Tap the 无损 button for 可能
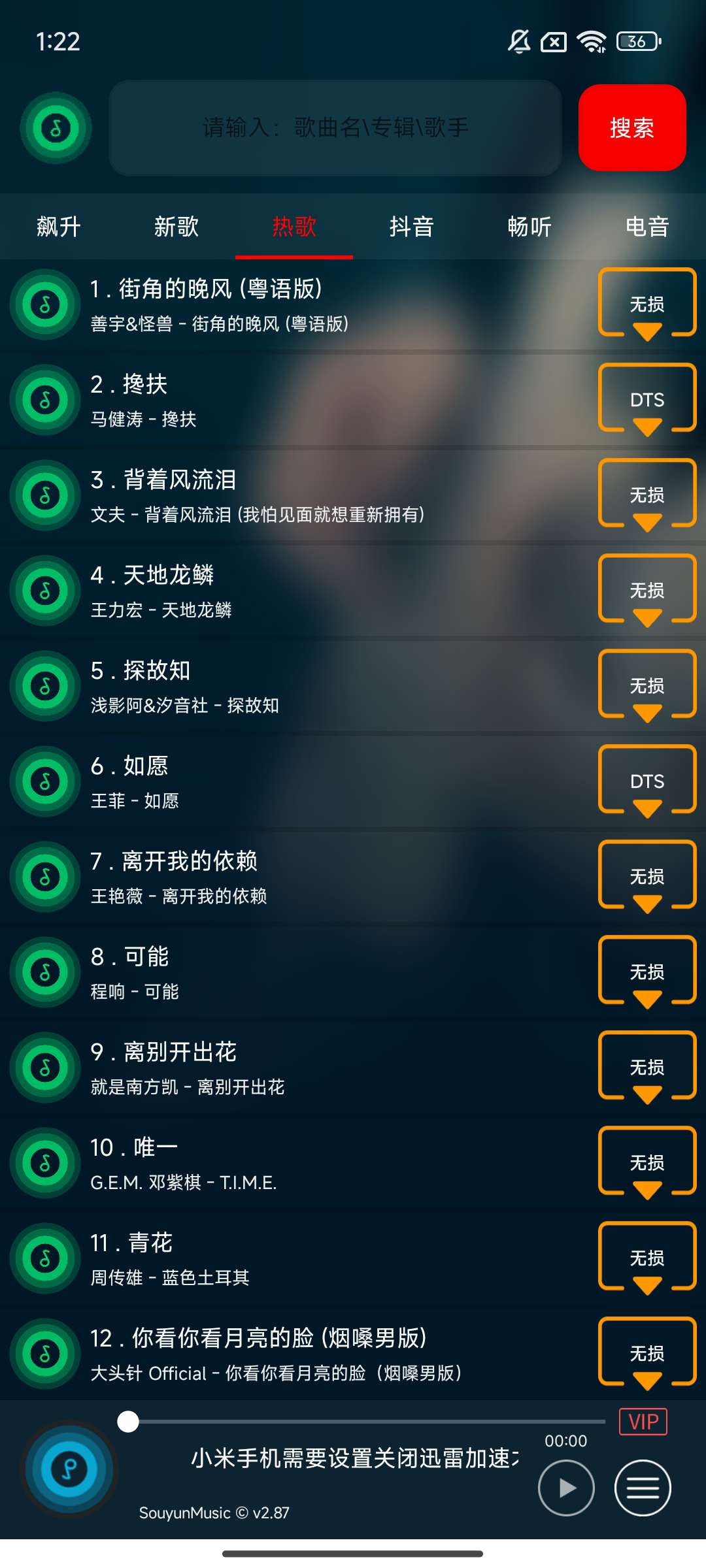The image size is (706, 1568). pos(647,972)
